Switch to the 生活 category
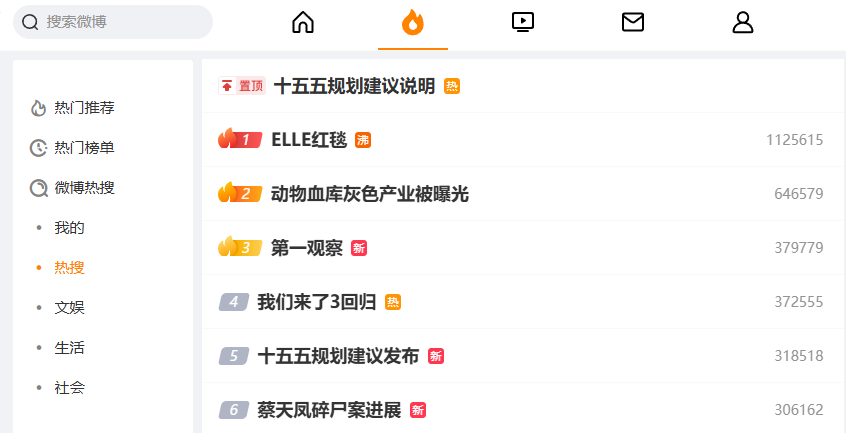 tap(70, 348)
